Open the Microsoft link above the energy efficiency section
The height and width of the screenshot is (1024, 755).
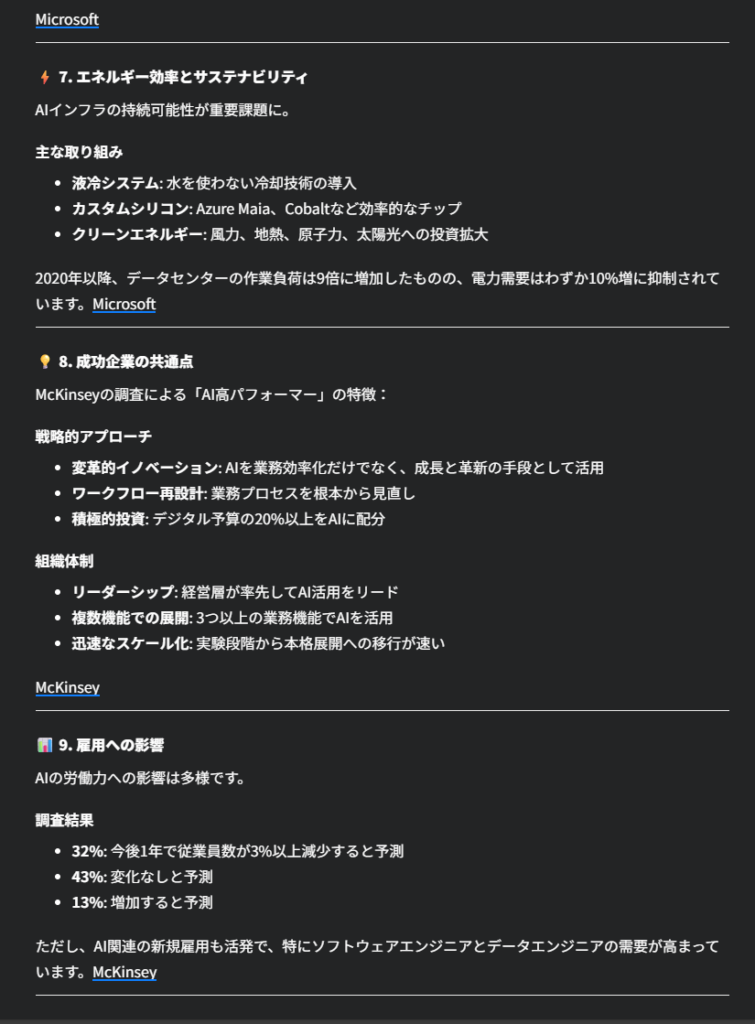click(66, 19)
